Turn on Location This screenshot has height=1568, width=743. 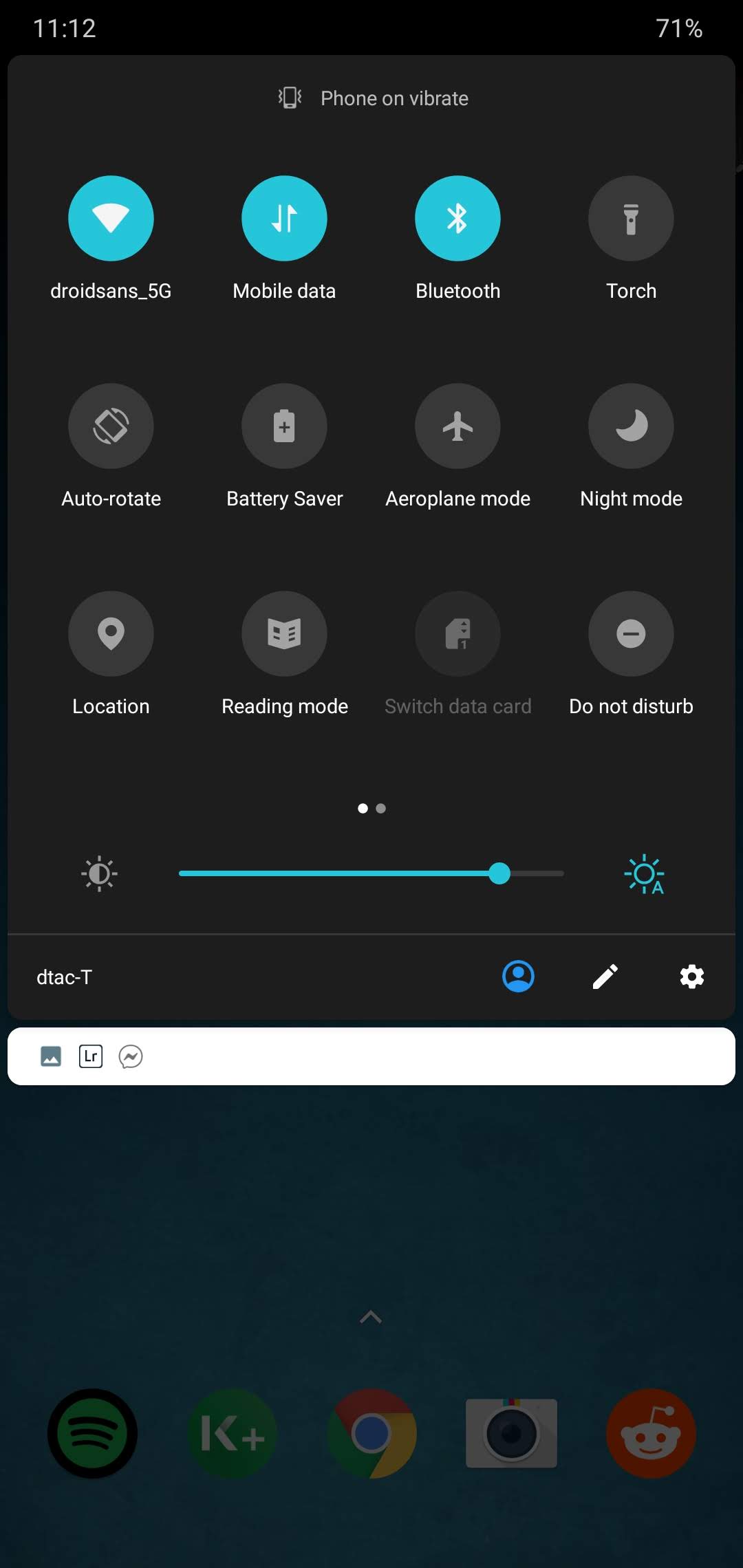111,634
